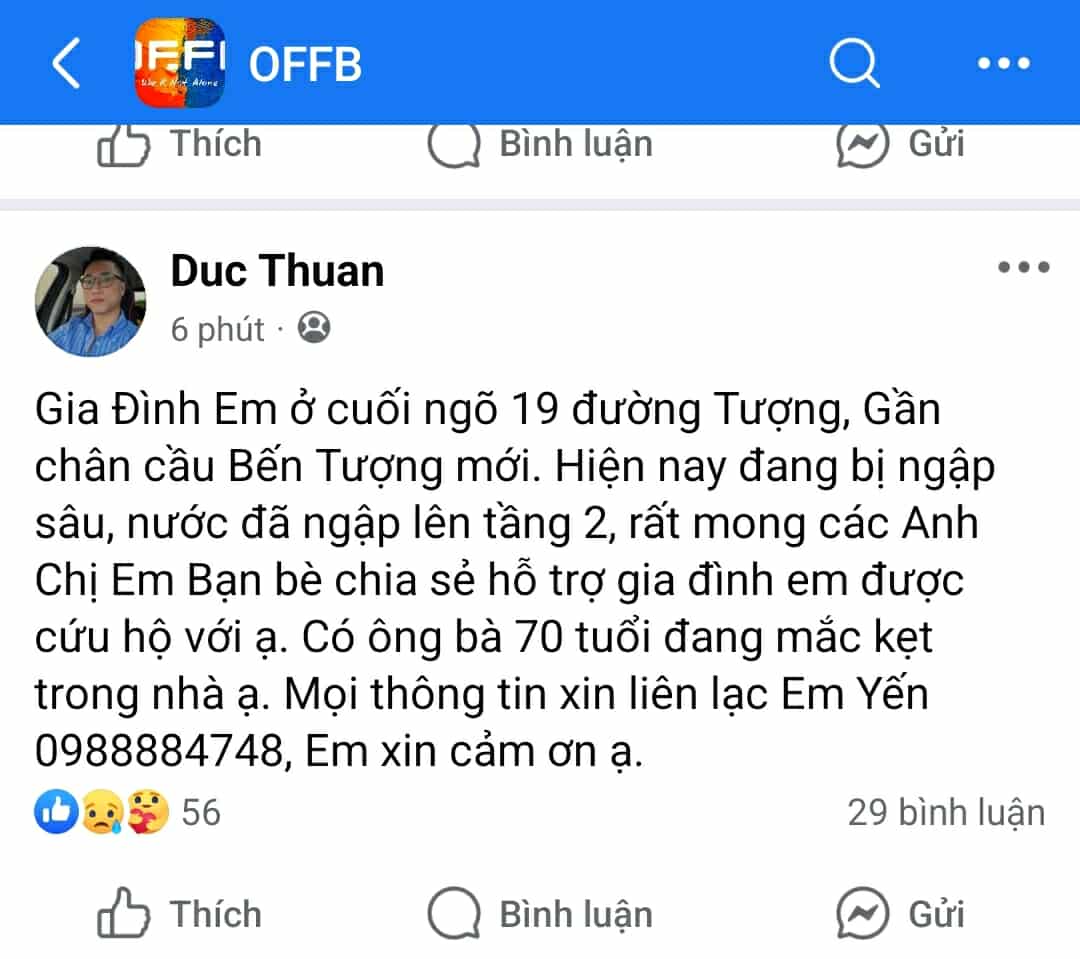Screen dimensions: 1080x959
Task: Open the OFFB group page
Action: [x=304, y=65]
